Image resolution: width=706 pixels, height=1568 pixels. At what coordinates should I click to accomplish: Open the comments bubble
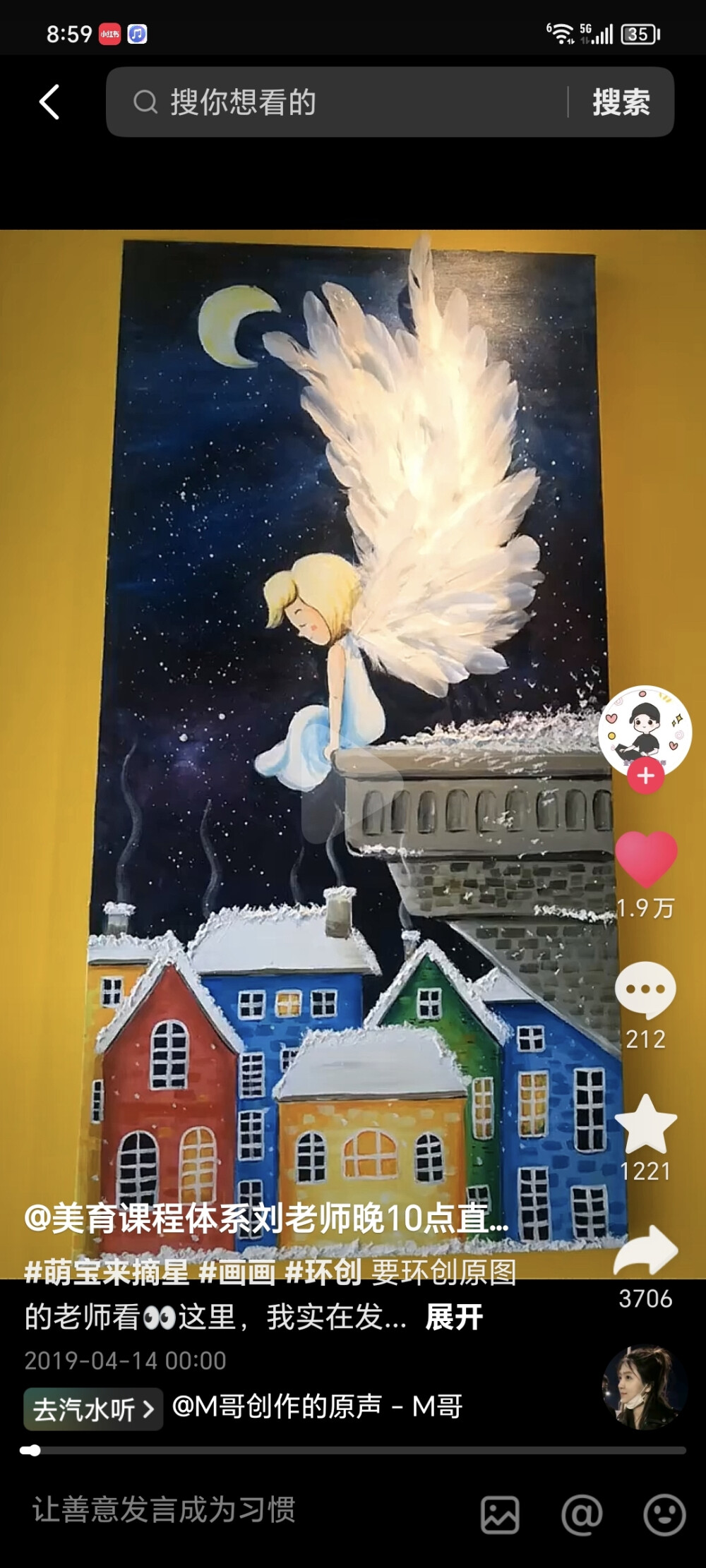click(x=645, y=989)
